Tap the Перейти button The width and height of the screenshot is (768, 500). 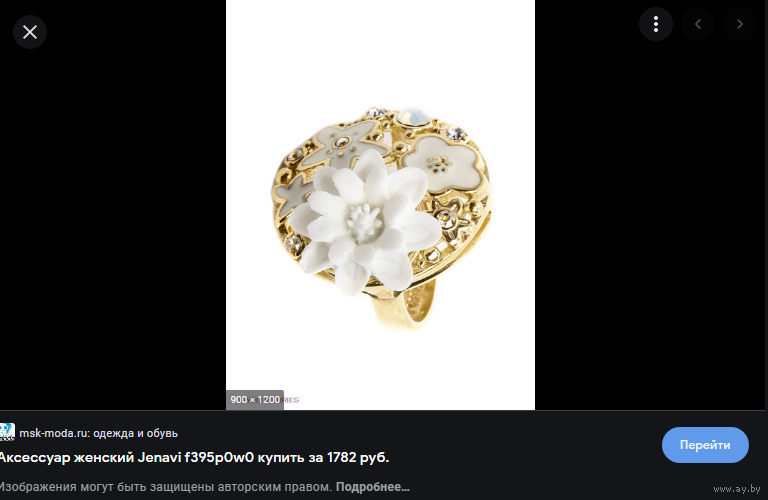705,445
